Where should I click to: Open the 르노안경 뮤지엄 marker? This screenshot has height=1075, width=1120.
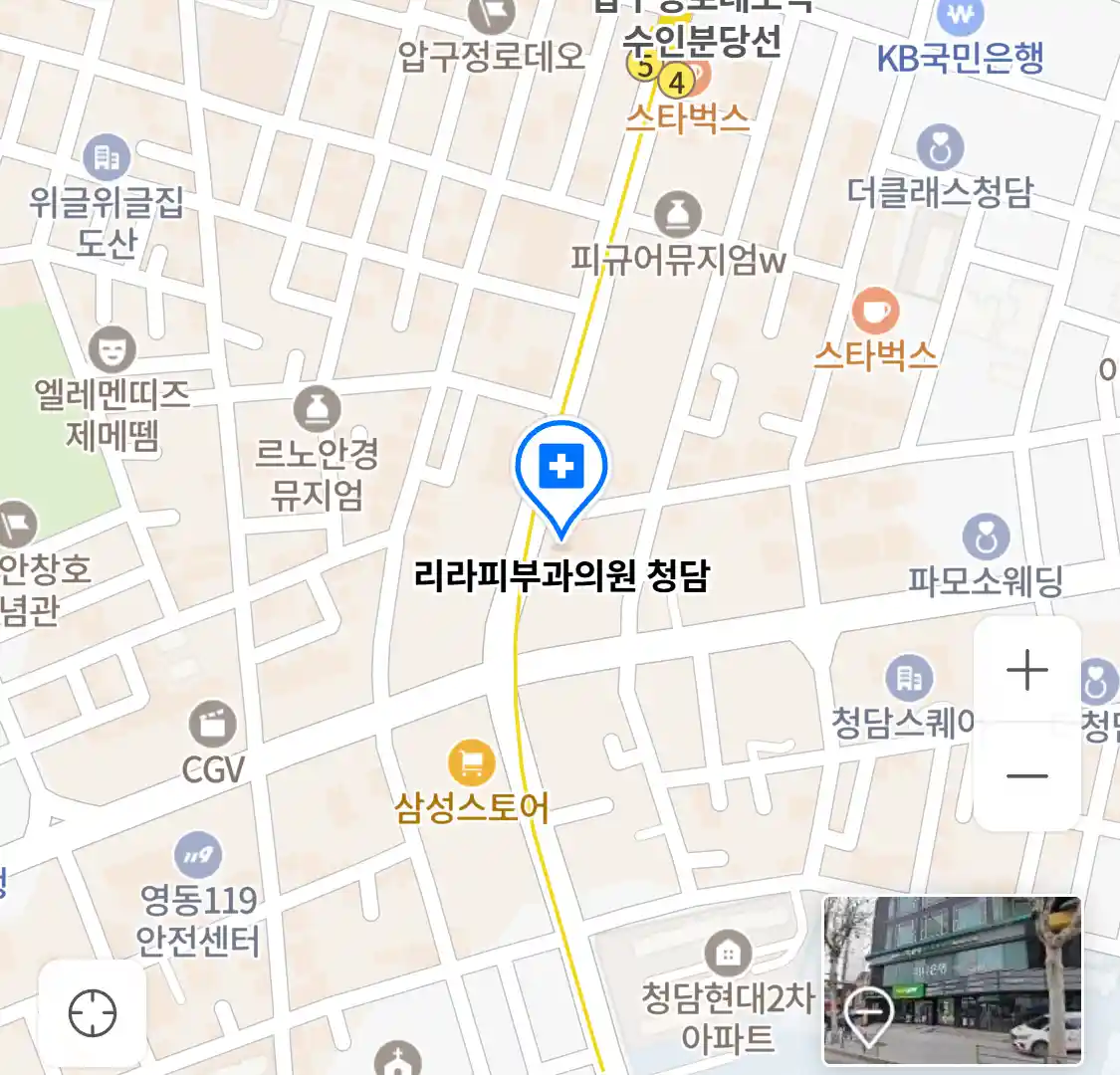click(x=317, y=409)
